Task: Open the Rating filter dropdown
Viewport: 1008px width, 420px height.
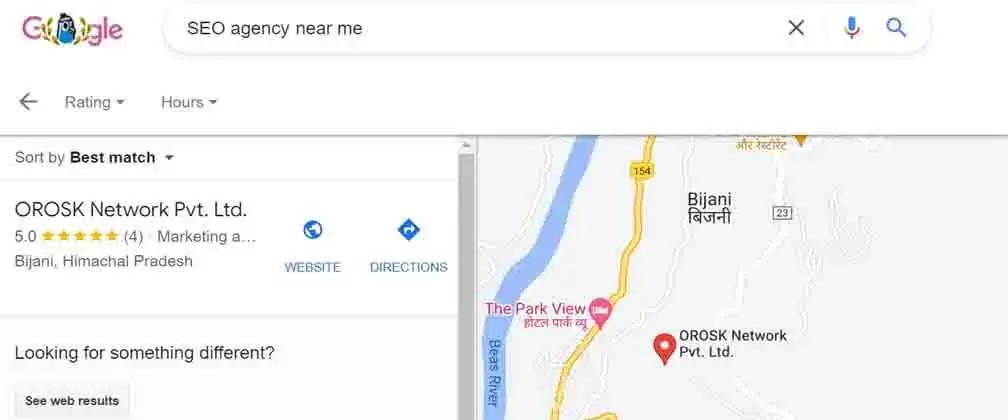Action: (x=94, y=102)
